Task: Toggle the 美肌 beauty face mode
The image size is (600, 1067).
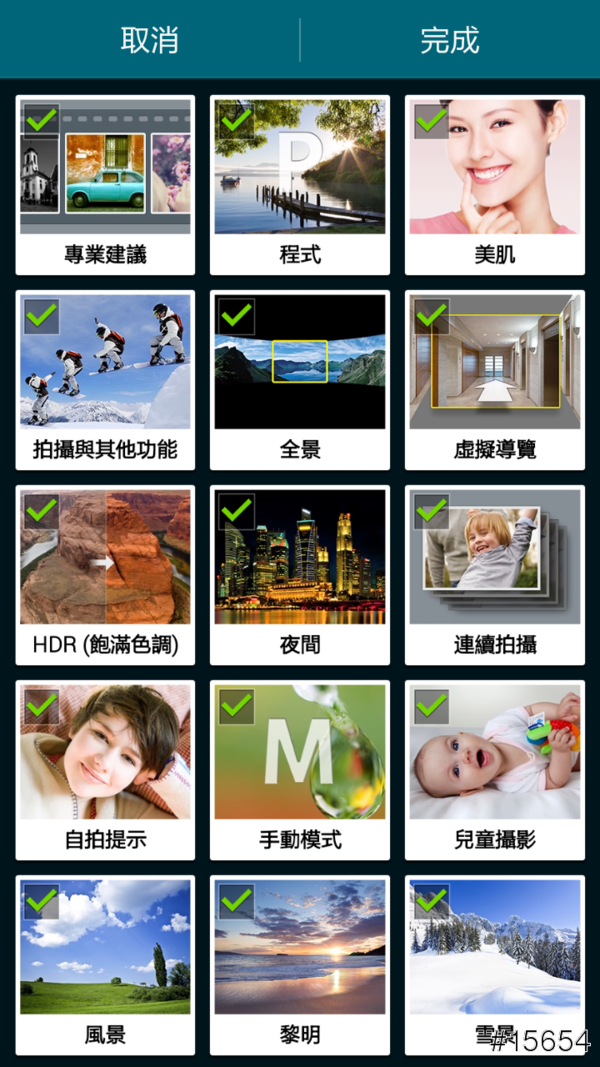Action: (495, 185)
